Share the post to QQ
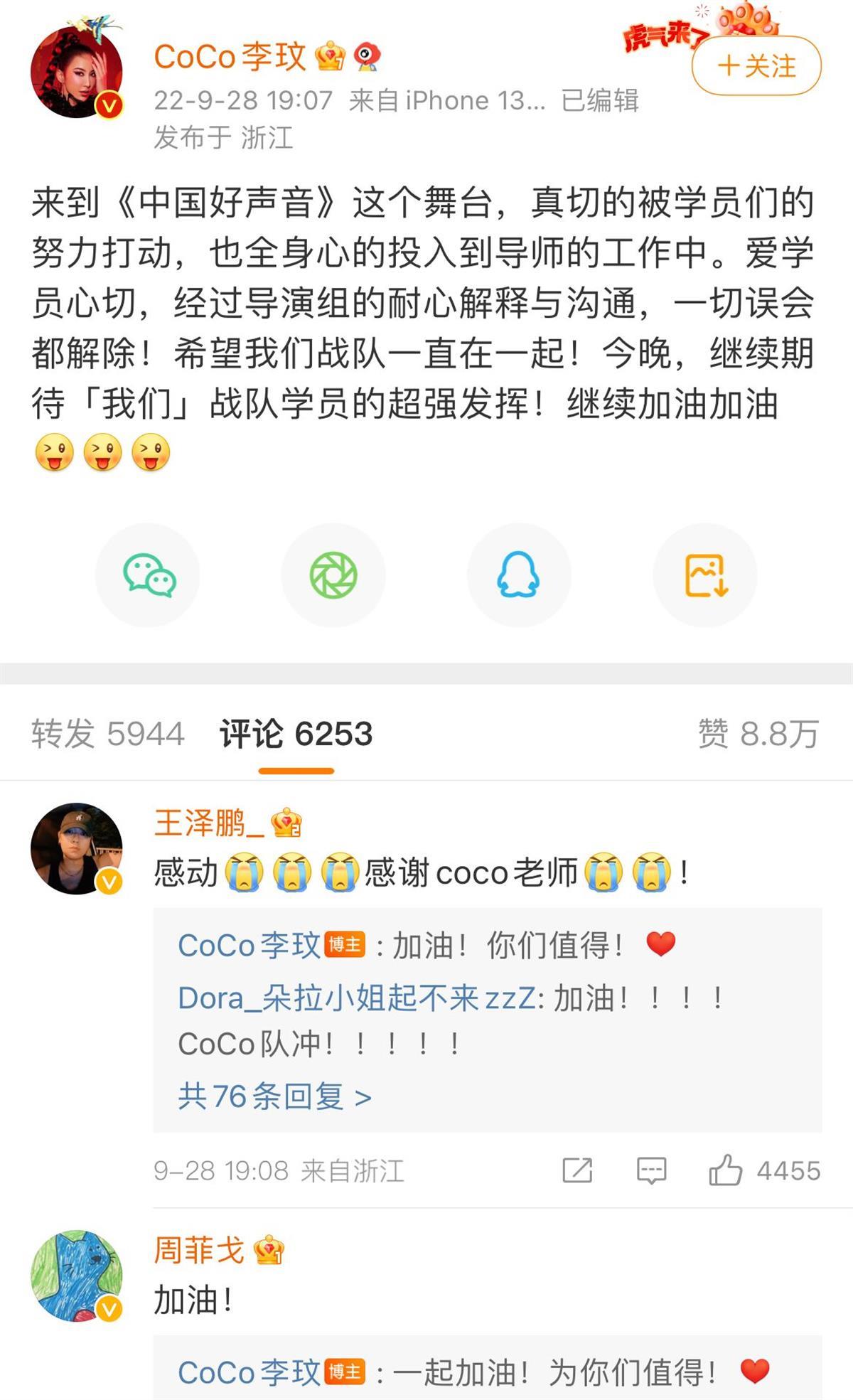Viewport: 853px width, 1400px height. click(518, 575)
